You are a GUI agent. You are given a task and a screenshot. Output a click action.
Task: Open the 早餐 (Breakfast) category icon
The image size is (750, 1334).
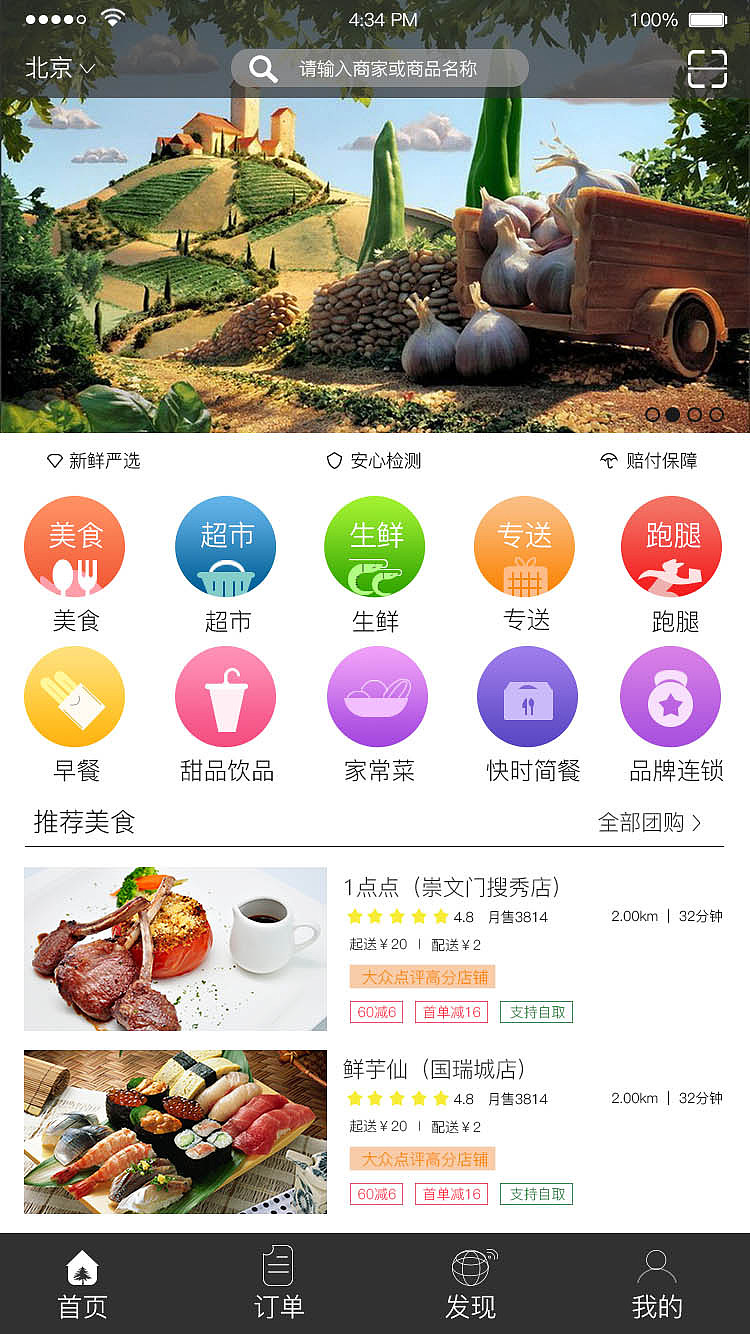[x=74, y=696]
